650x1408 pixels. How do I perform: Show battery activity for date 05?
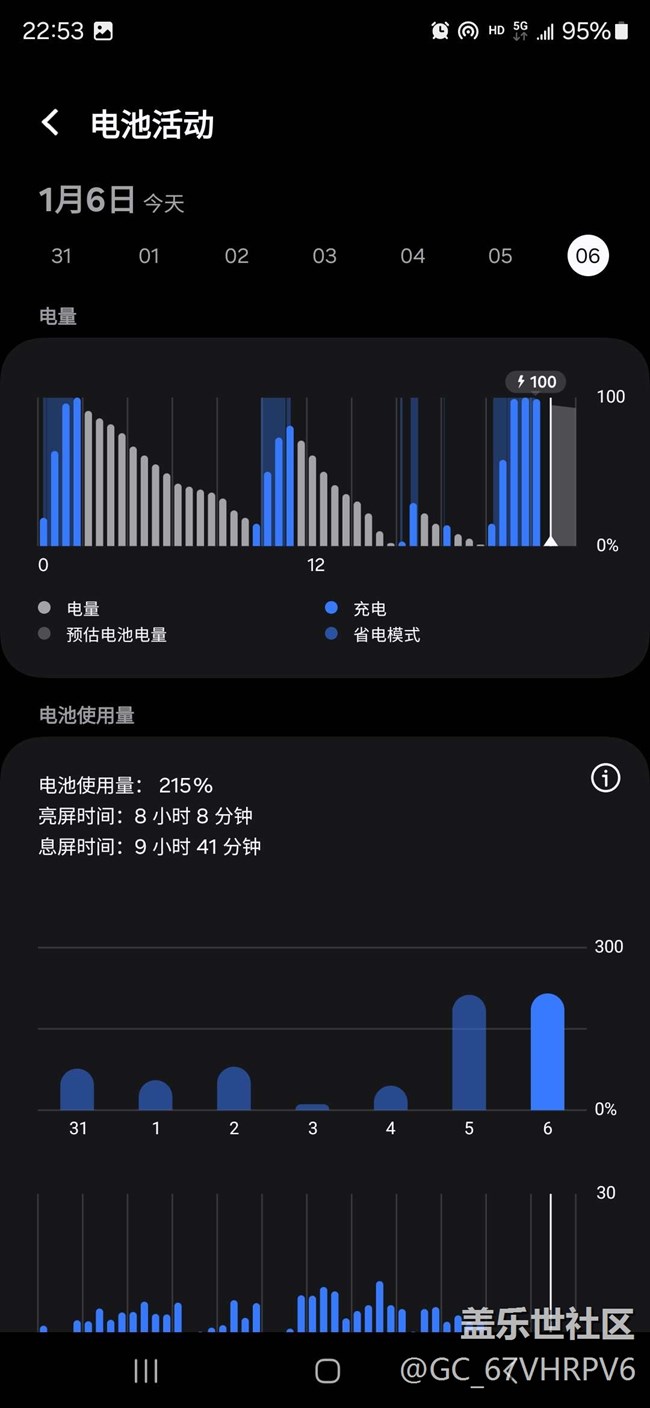[x=500, y=256]
